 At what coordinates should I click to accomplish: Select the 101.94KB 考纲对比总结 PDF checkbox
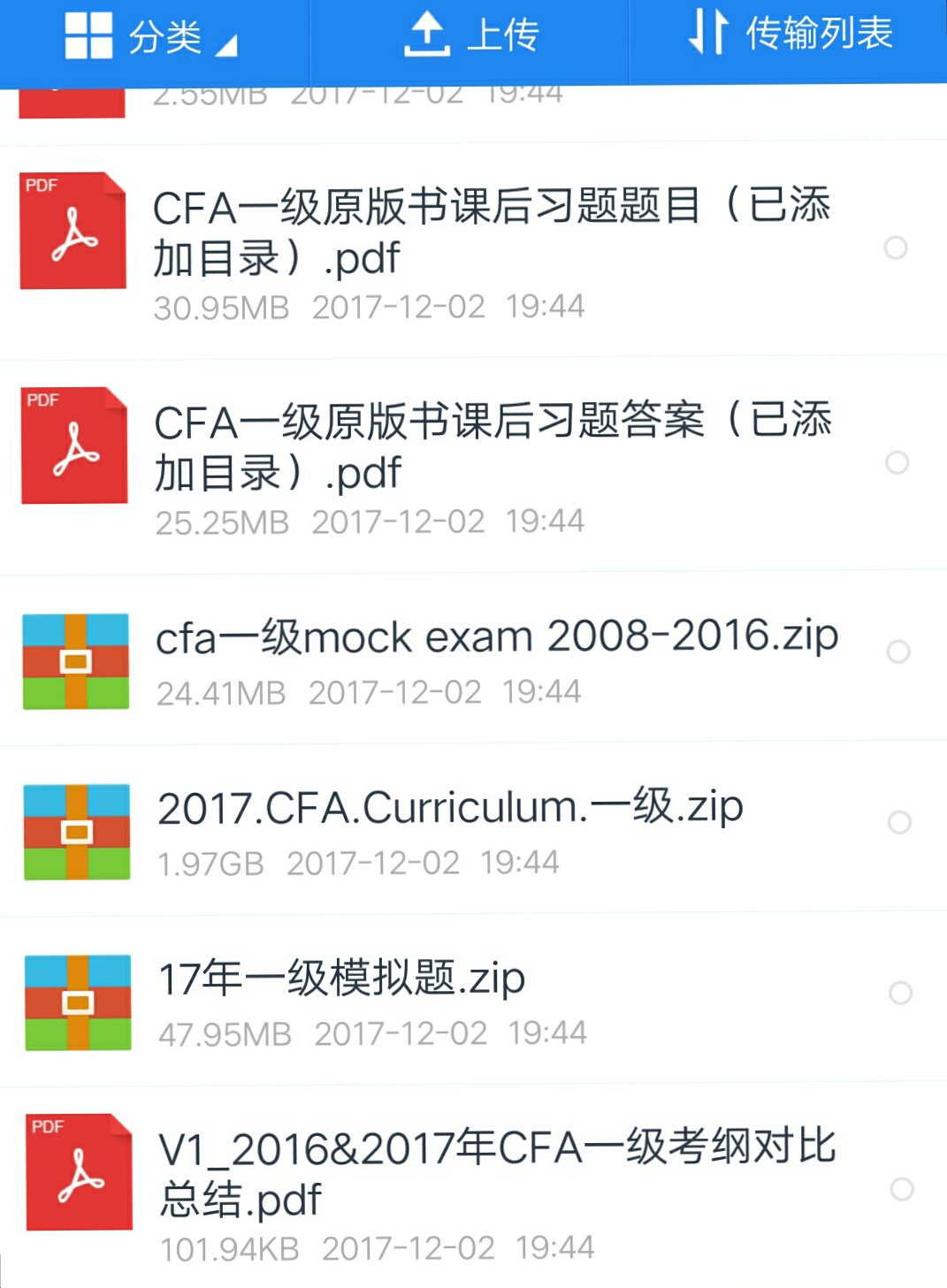click(x=901, y=1189)
